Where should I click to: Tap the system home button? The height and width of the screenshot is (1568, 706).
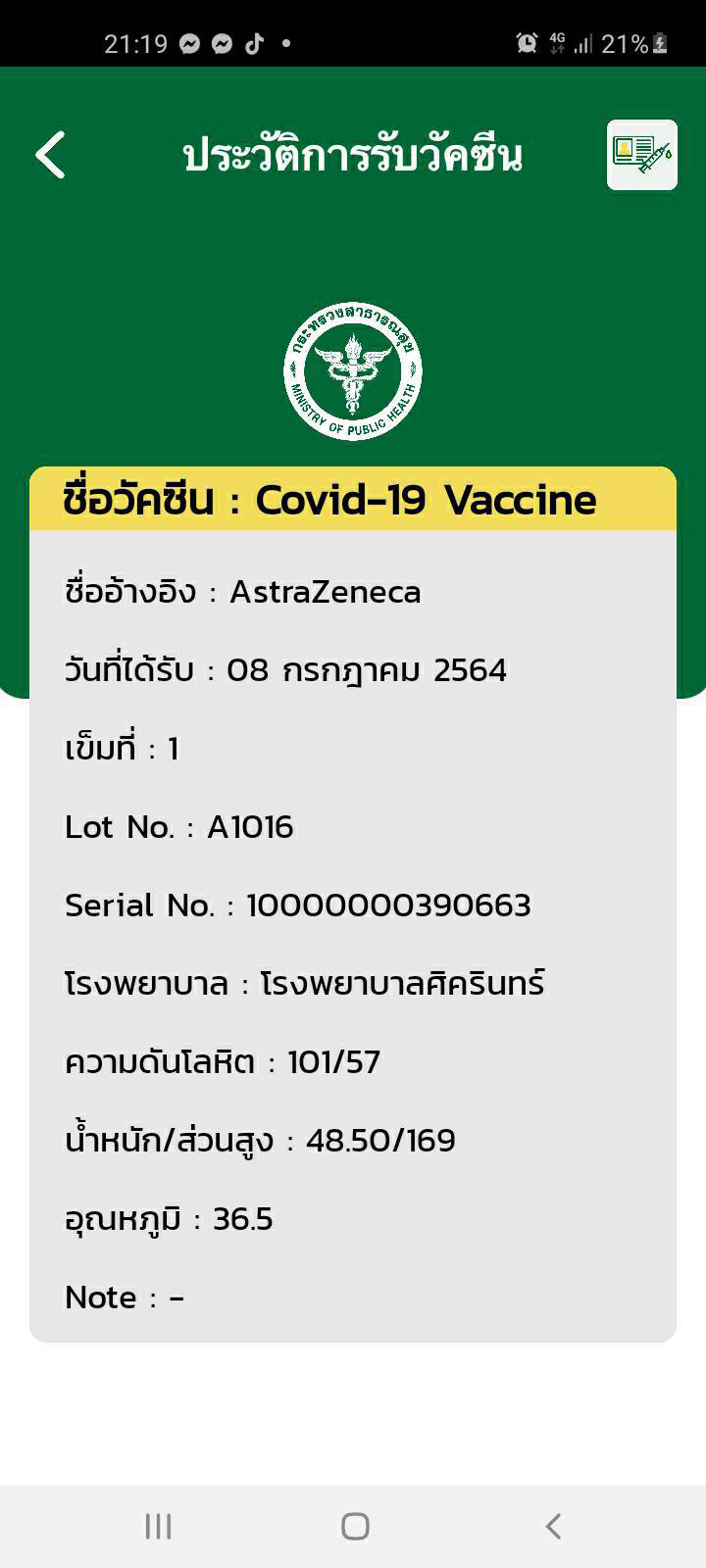(x=355, y=1526)
